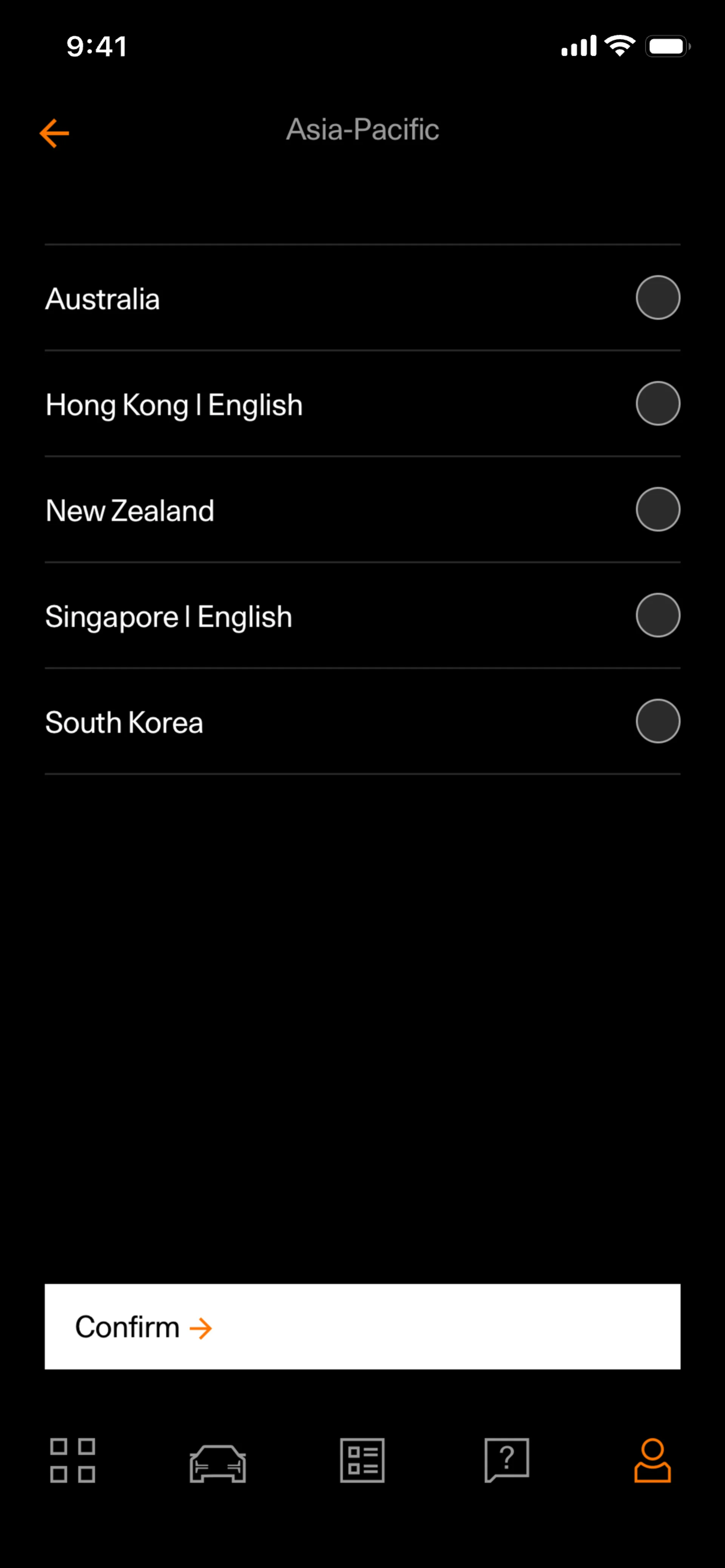Select Singapore | English option
Screen dimensions: 725x1568
coord(657,616)
